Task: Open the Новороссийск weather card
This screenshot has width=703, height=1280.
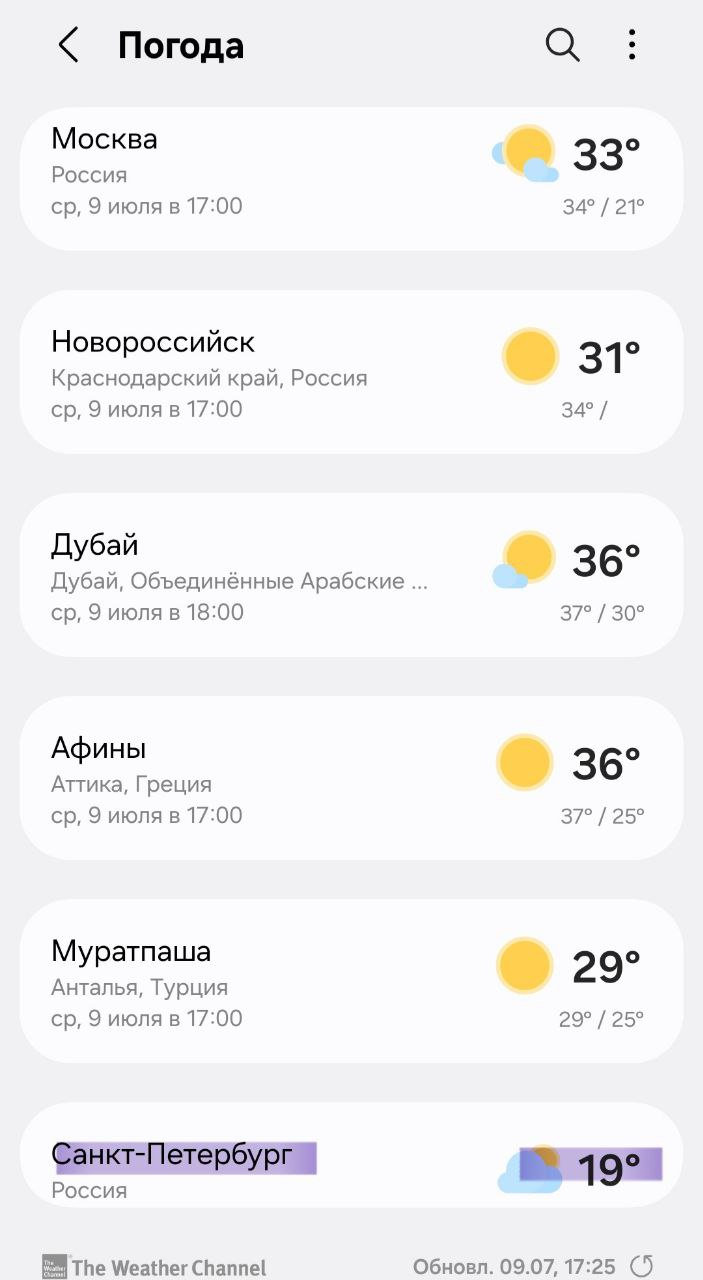Action: [351, 372]
